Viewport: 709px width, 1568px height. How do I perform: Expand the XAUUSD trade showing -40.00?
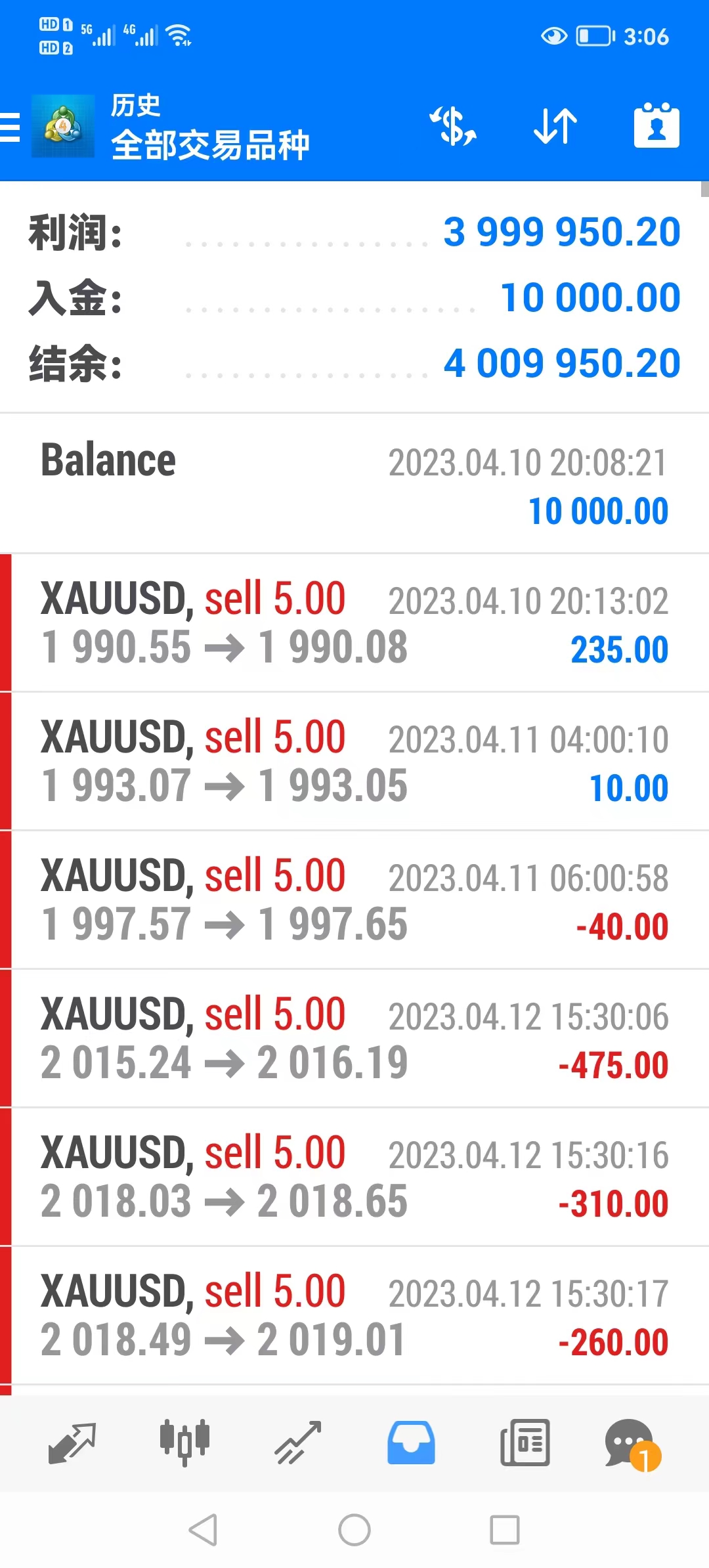point(354,900)
